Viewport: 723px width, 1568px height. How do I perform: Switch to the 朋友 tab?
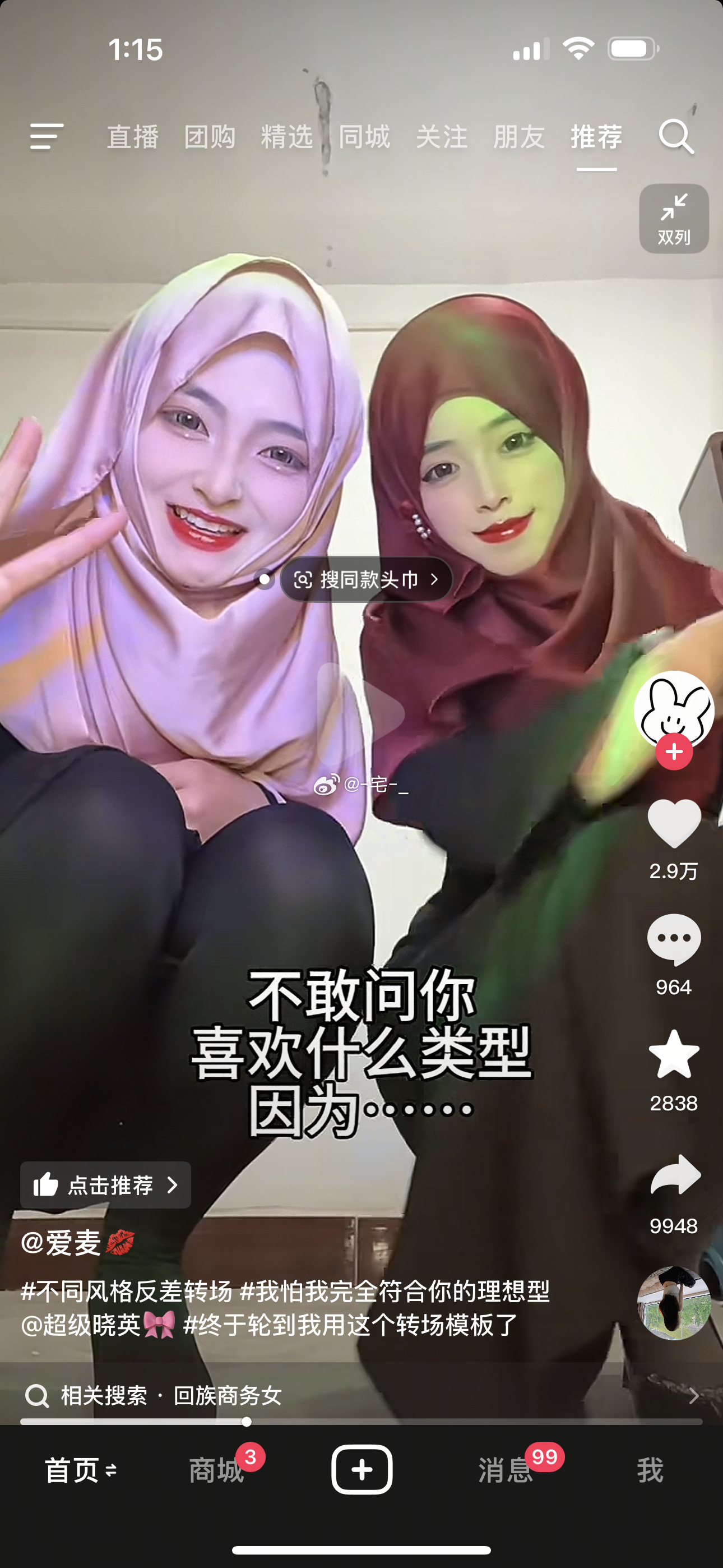[x=519, y=136]
